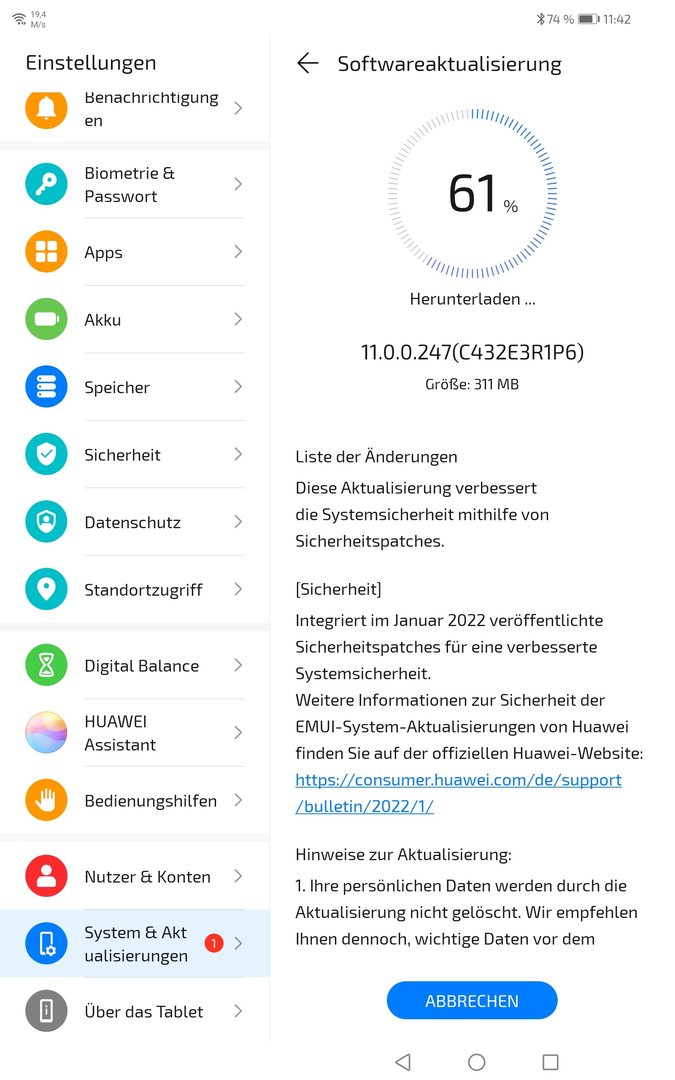Go back from Softwareaktualisierung
Screen dimensions: 675x1080
[x=307, y=63]
